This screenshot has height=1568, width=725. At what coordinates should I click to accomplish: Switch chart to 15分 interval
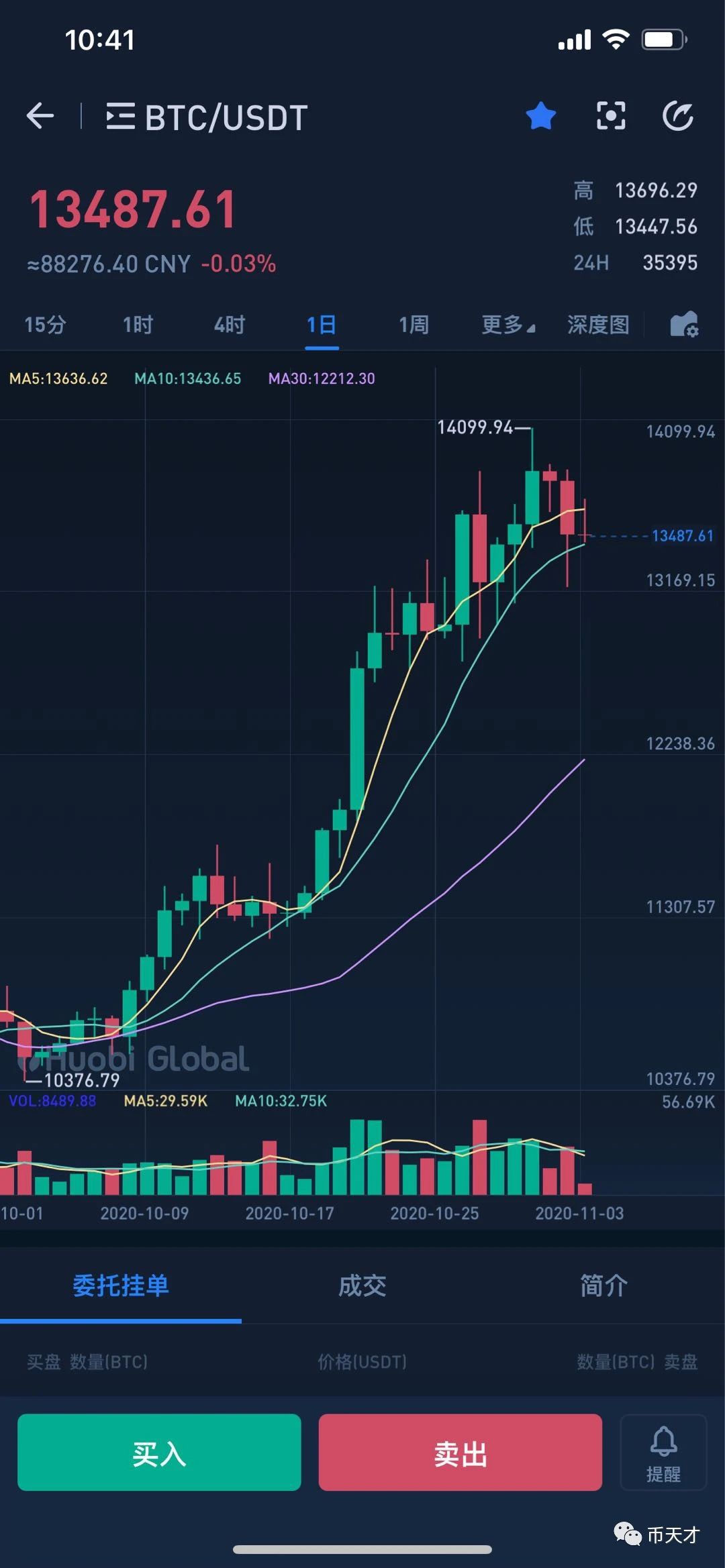(x=45, y=325)
